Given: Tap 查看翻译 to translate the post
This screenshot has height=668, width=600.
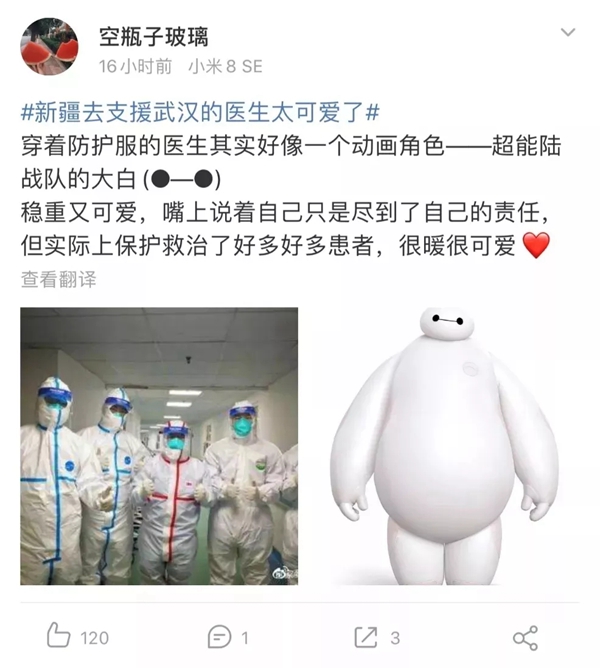Looking at the screenshot, I should pyautogui.click(x=58, y=279).
